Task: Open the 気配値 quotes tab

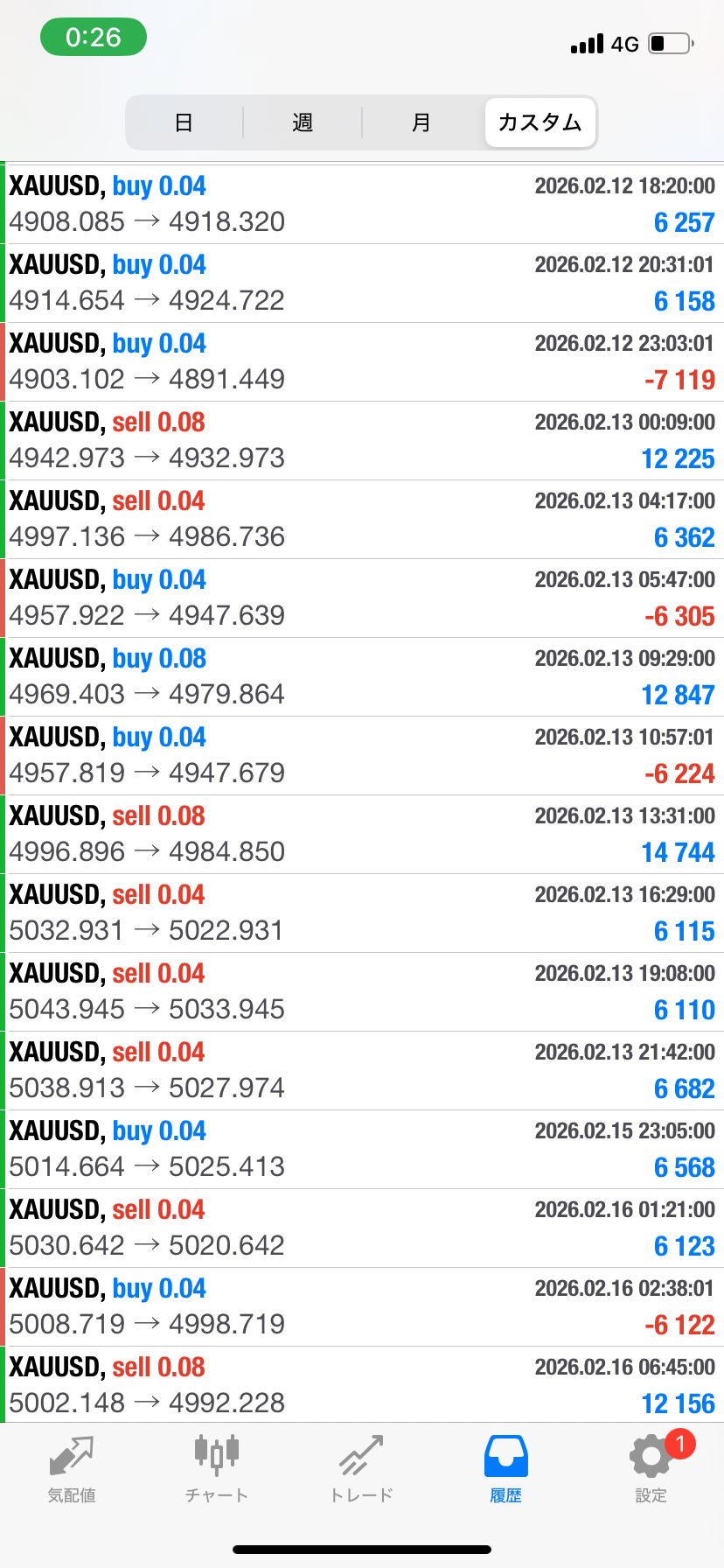Action: (x=72, y=1470)
